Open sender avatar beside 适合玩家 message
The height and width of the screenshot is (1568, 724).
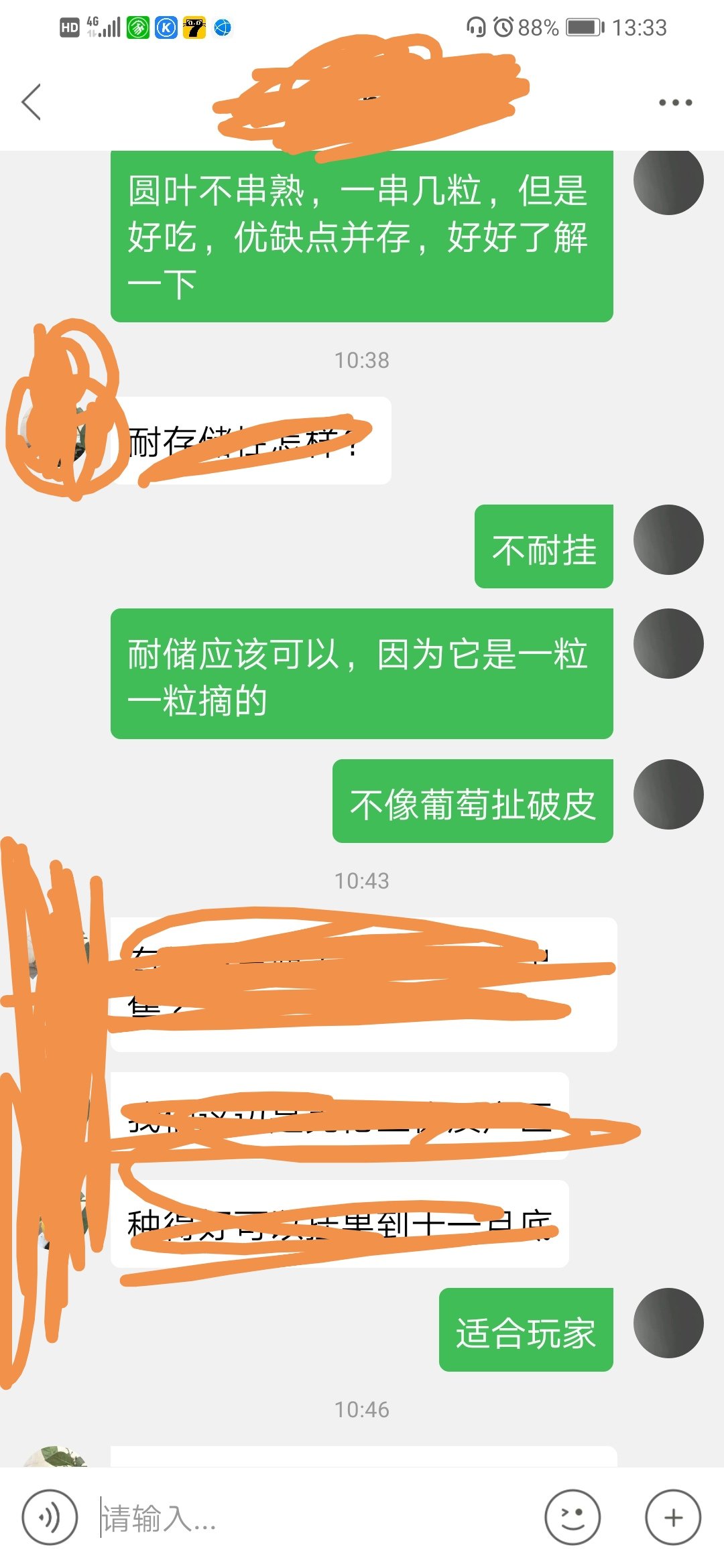(x=668, y=1323)
